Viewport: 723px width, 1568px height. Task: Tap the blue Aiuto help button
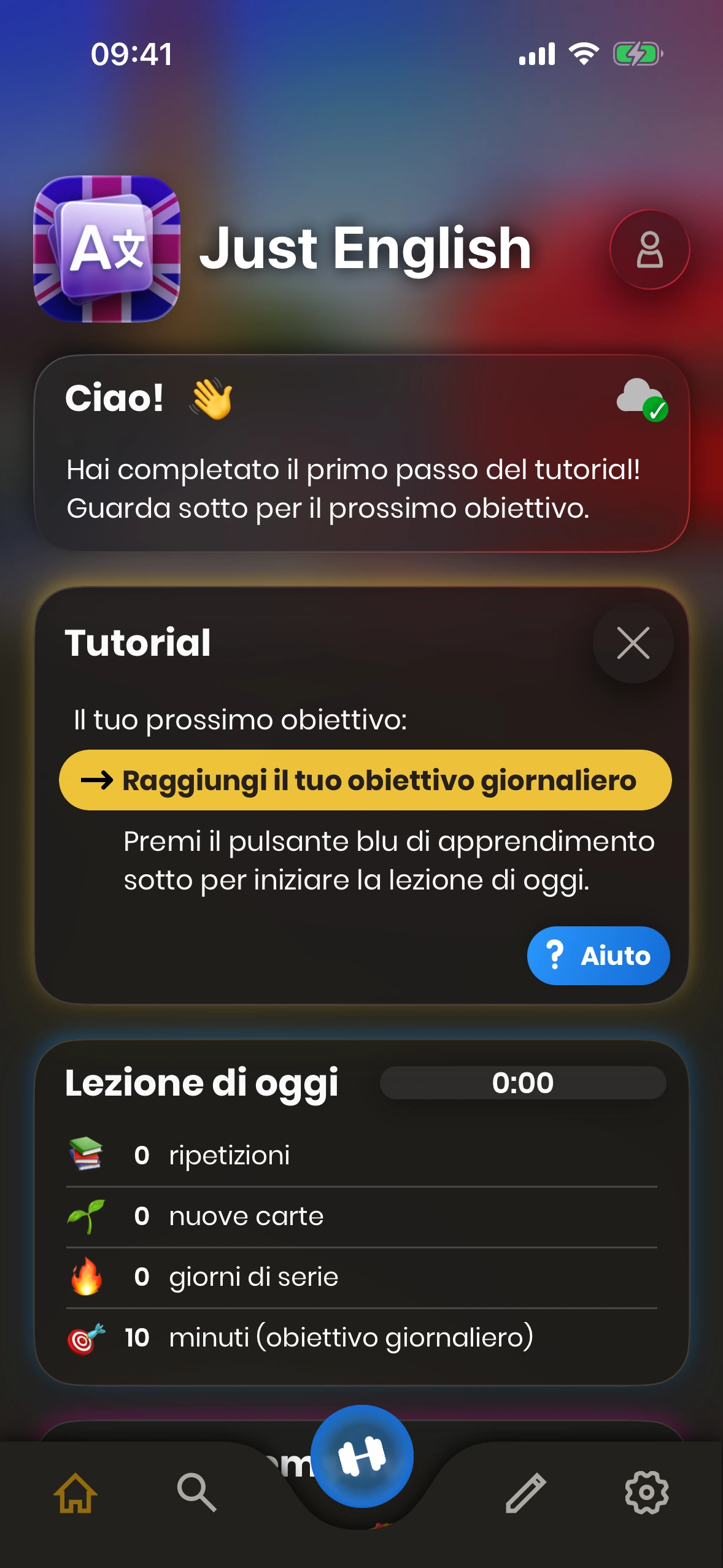tap(598, 956)
